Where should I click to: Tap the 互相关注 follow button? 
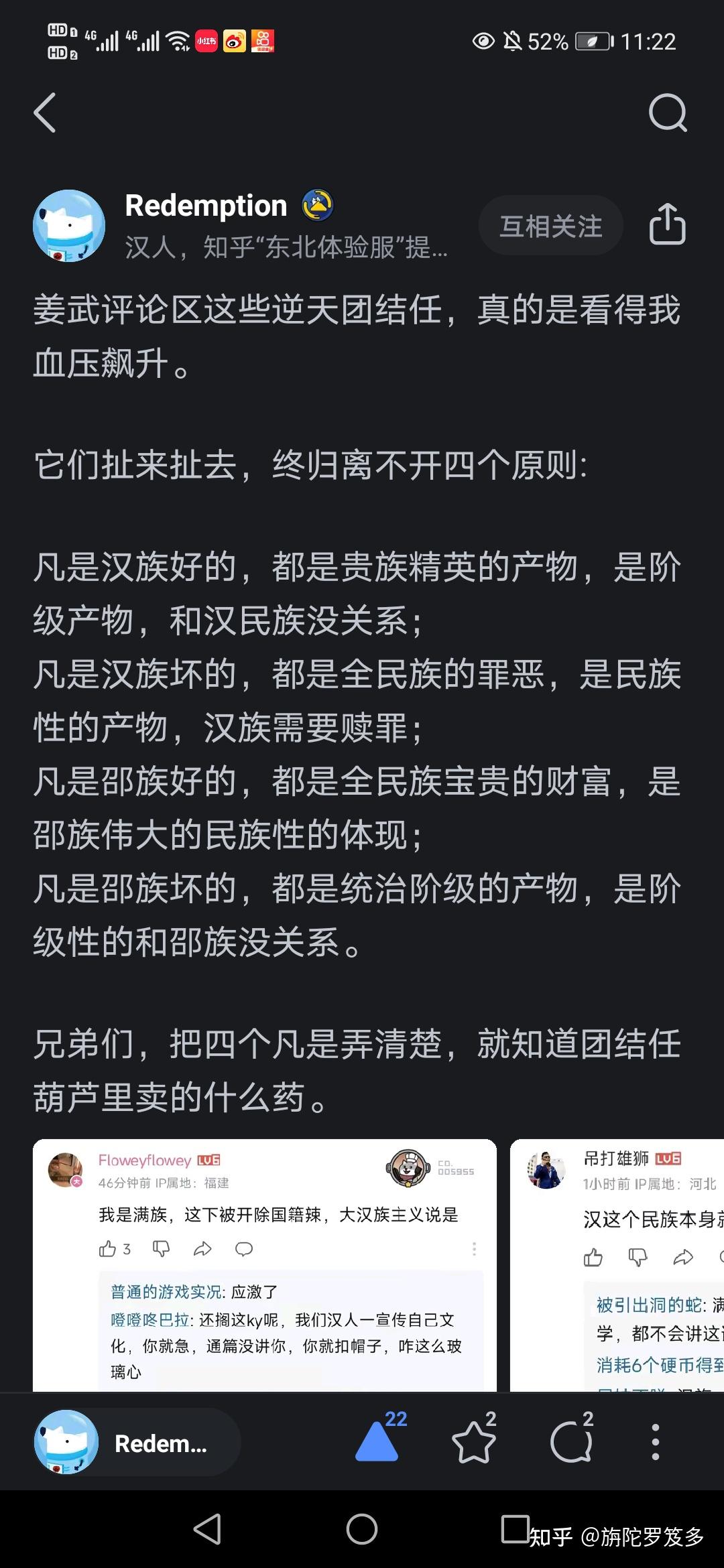tap(551, 226)
